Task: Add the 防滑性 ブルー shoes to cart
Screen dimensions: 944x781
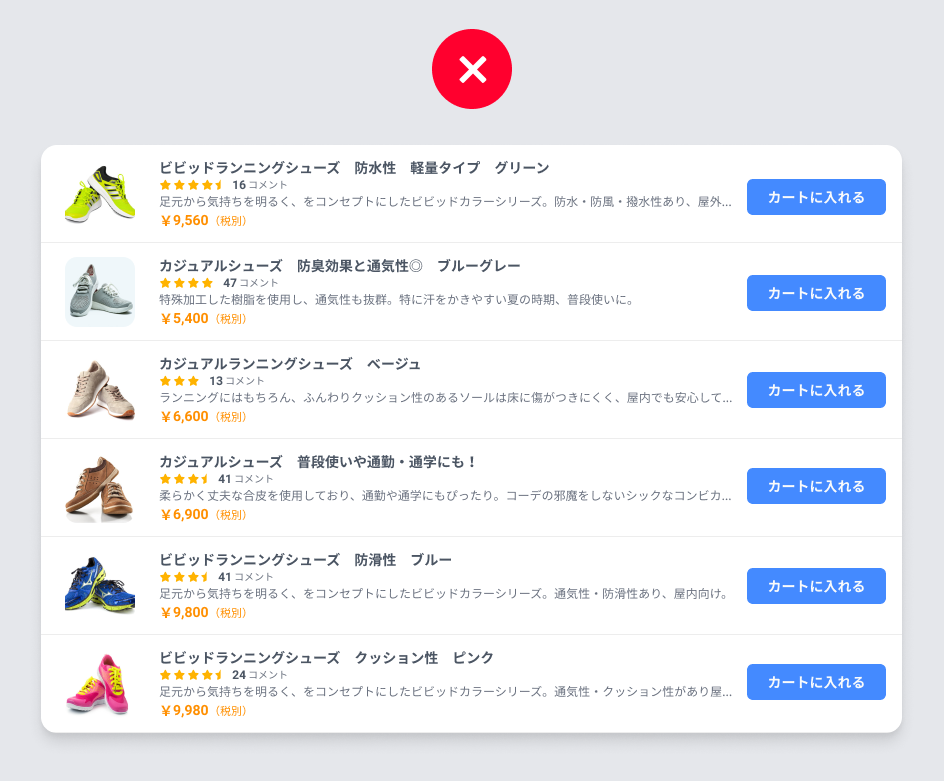Action: tap(816, 586)
